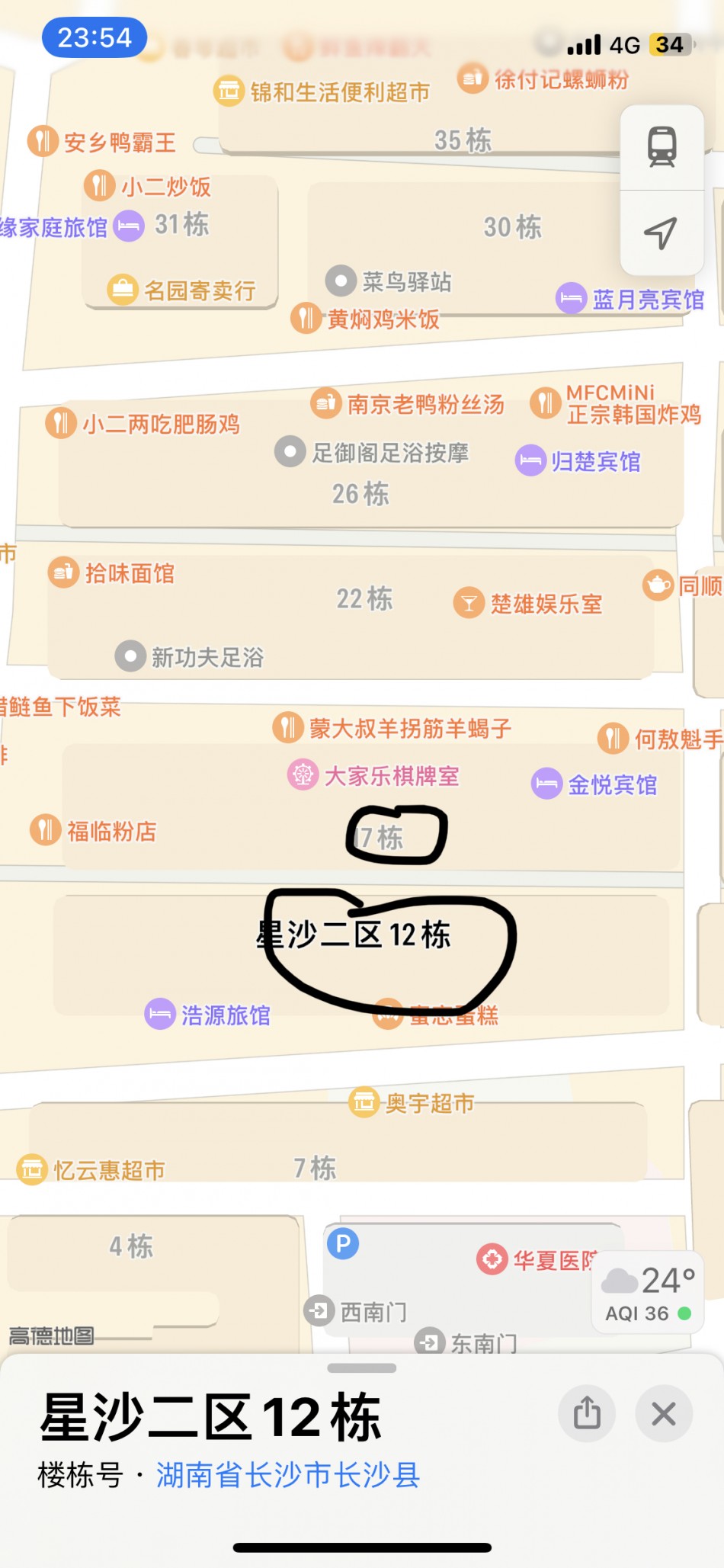Viewport: 724px width, 1568px height.
Task: Share the 星沙二区12栋 location
Action: 587,1413
